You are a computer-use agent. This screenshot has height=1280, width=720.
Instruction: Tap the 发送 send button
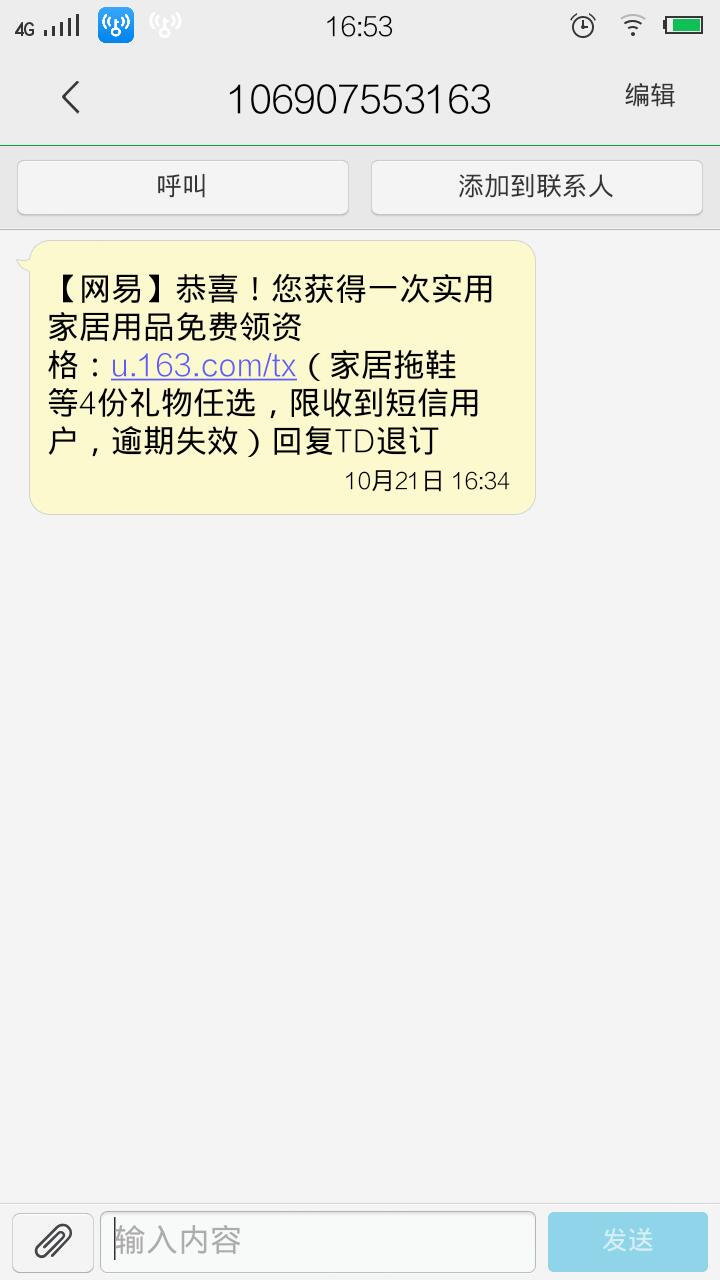[628, 1242]
